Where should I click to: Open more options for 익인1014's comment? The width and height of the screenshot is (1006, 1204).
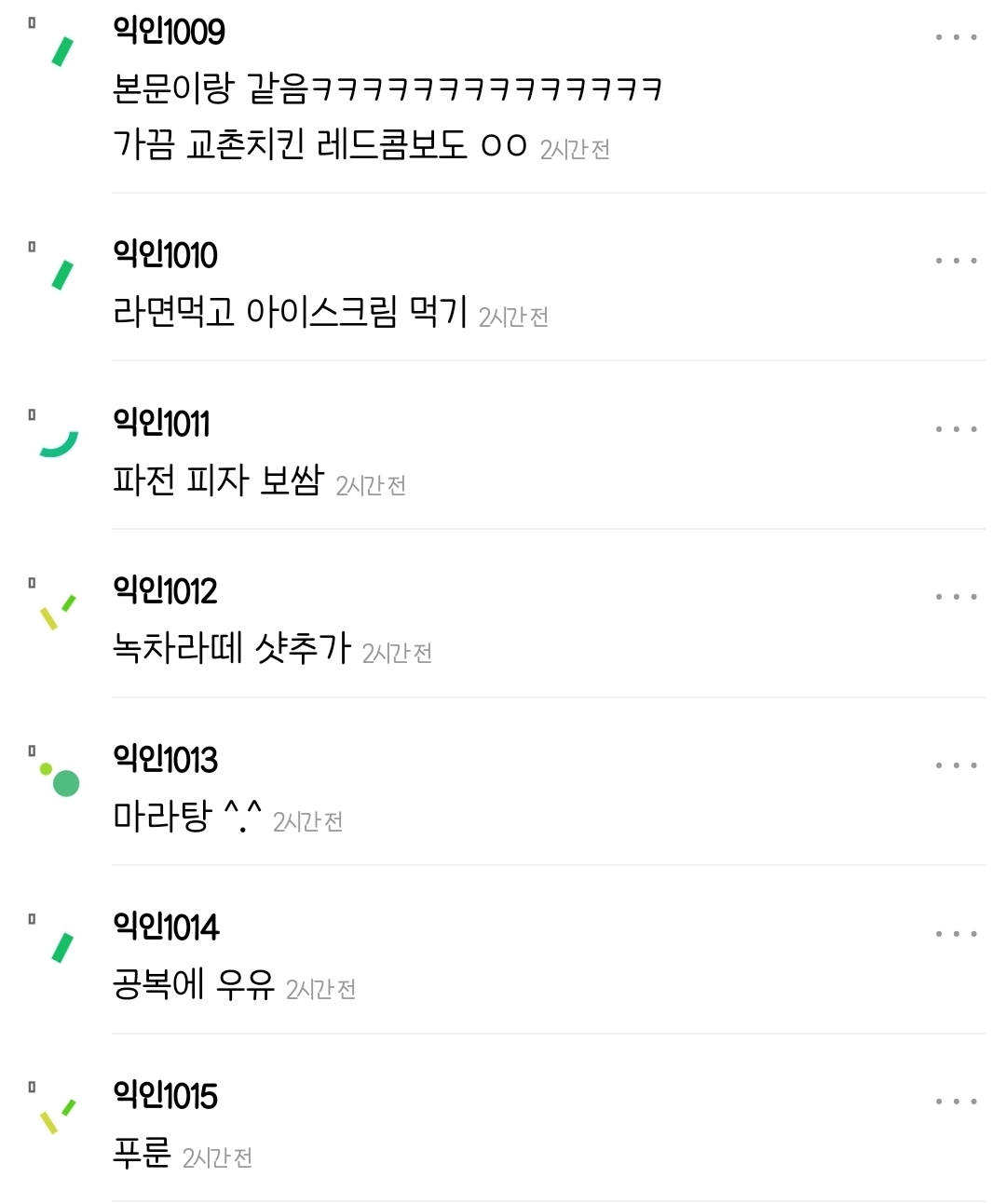(956, 934)
